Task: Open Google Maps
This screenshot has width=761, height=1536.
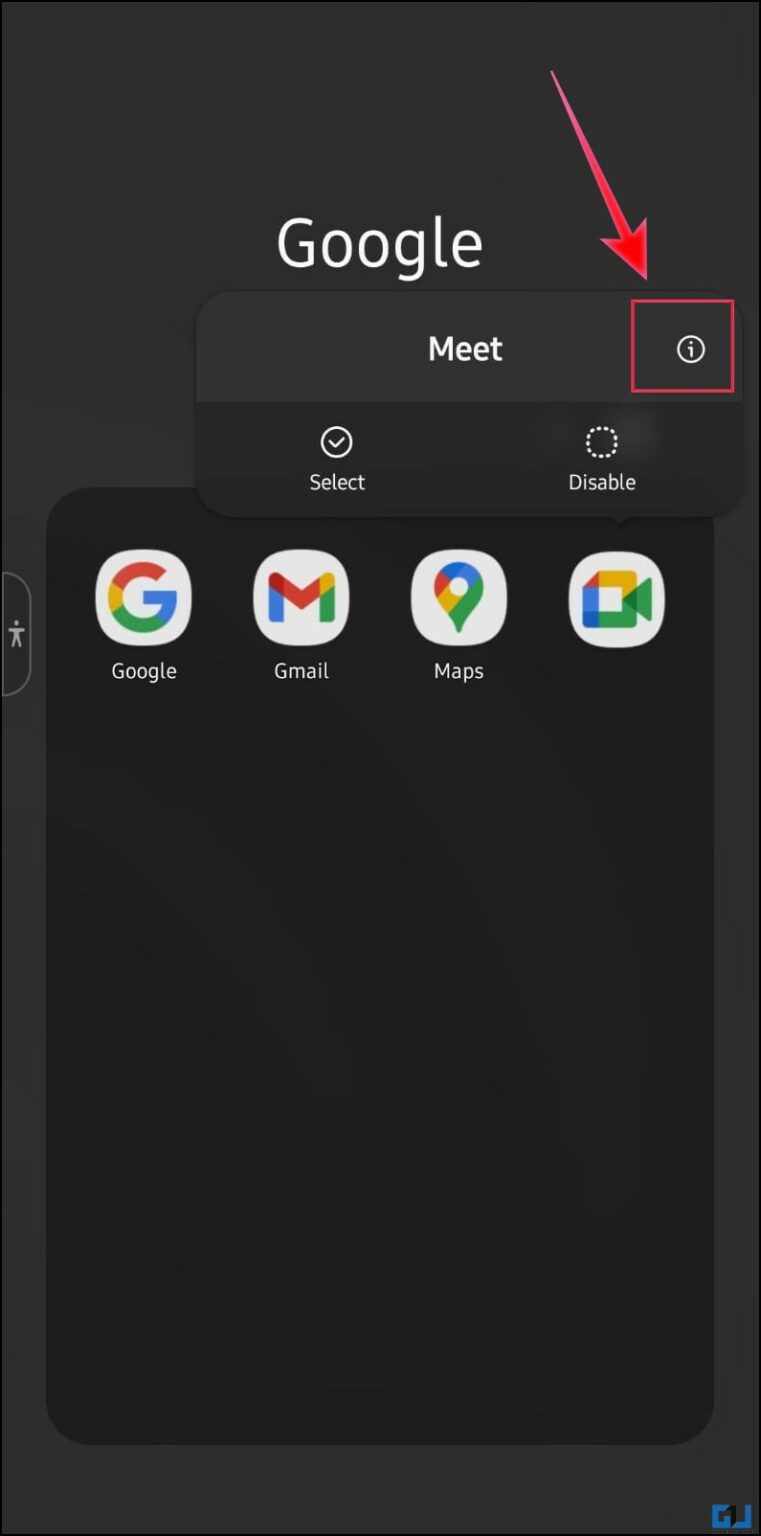Action: (457, 597)
